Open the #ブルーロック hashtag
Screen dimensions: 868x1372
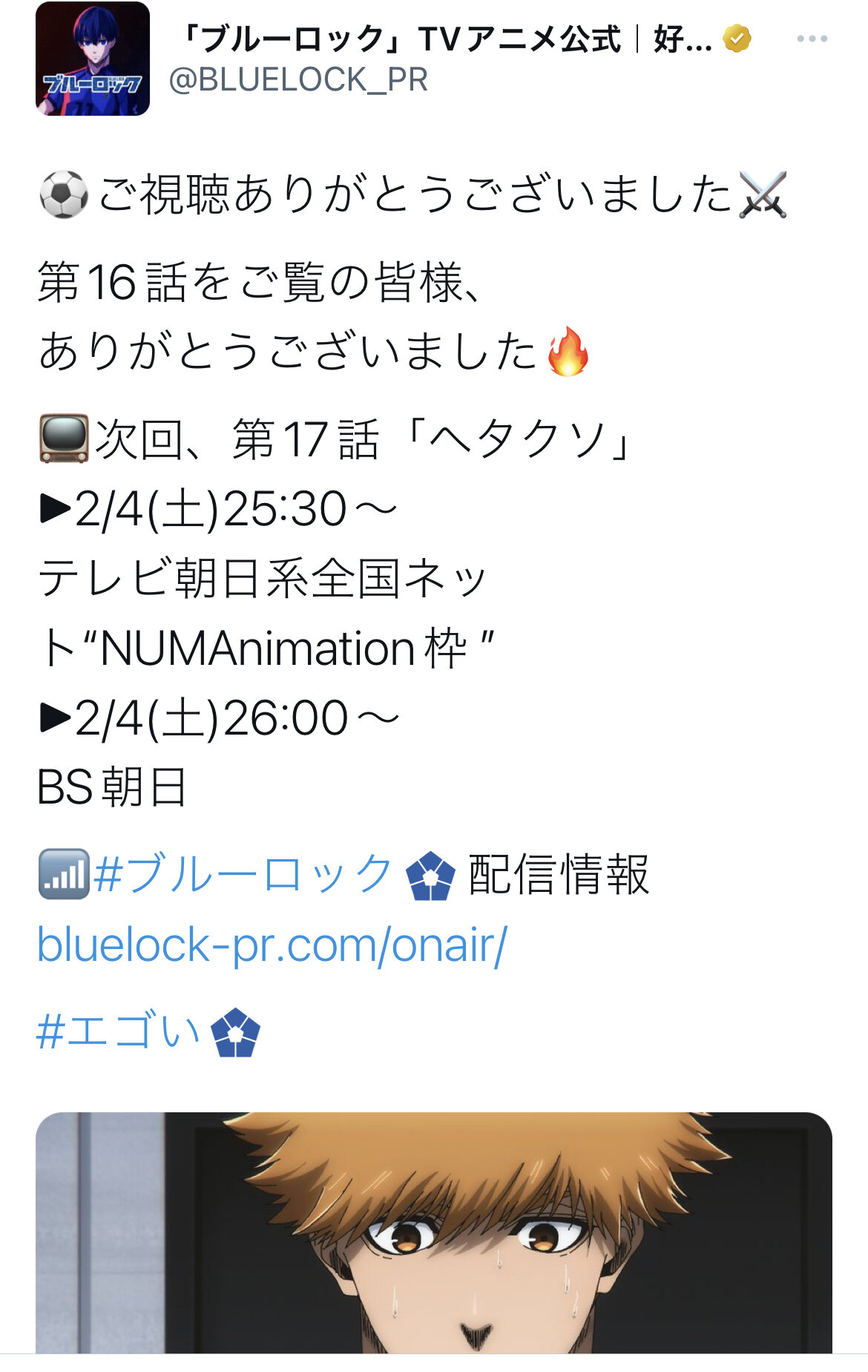click(243, 873)
